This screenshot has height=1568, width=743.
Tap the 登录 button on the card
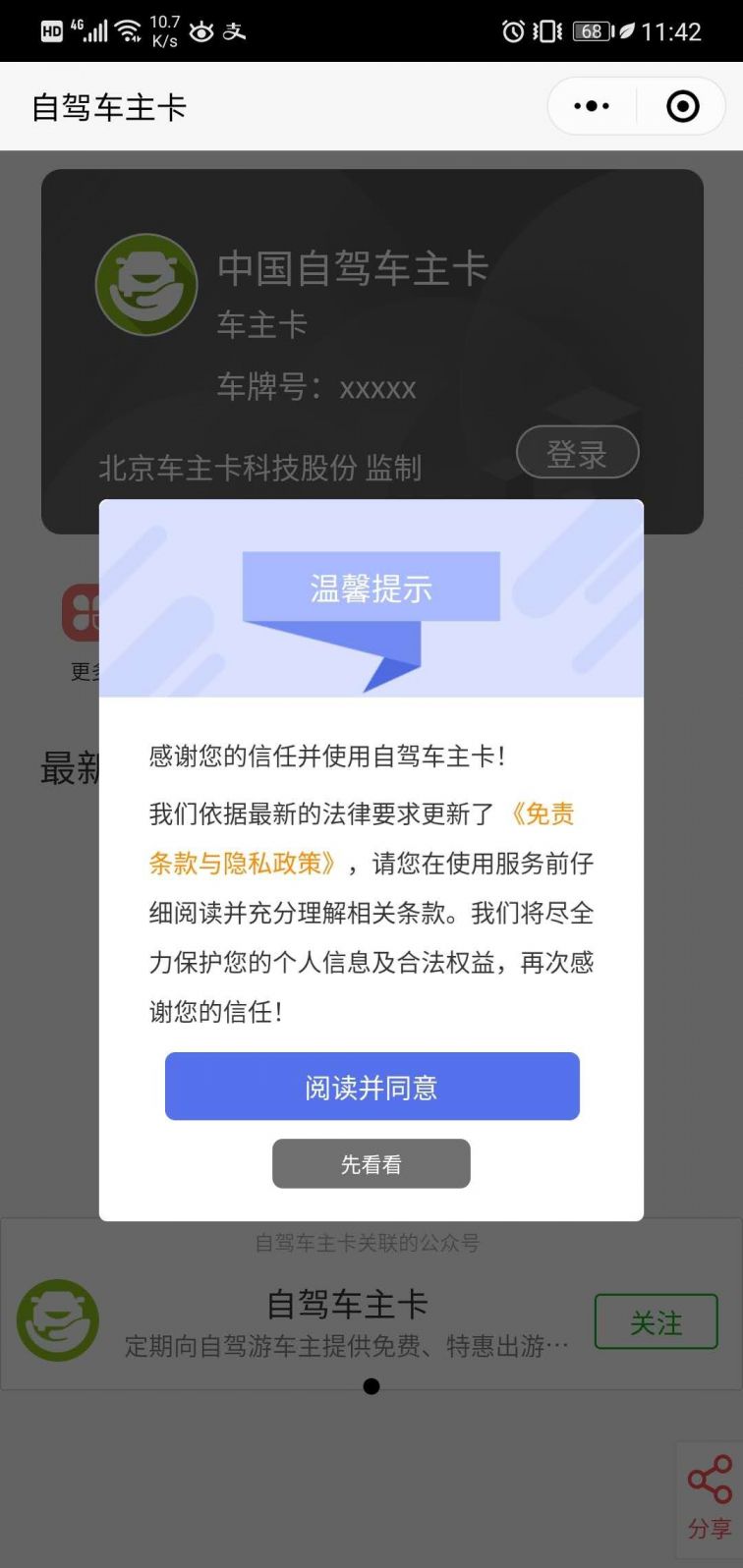click(577, 453)
